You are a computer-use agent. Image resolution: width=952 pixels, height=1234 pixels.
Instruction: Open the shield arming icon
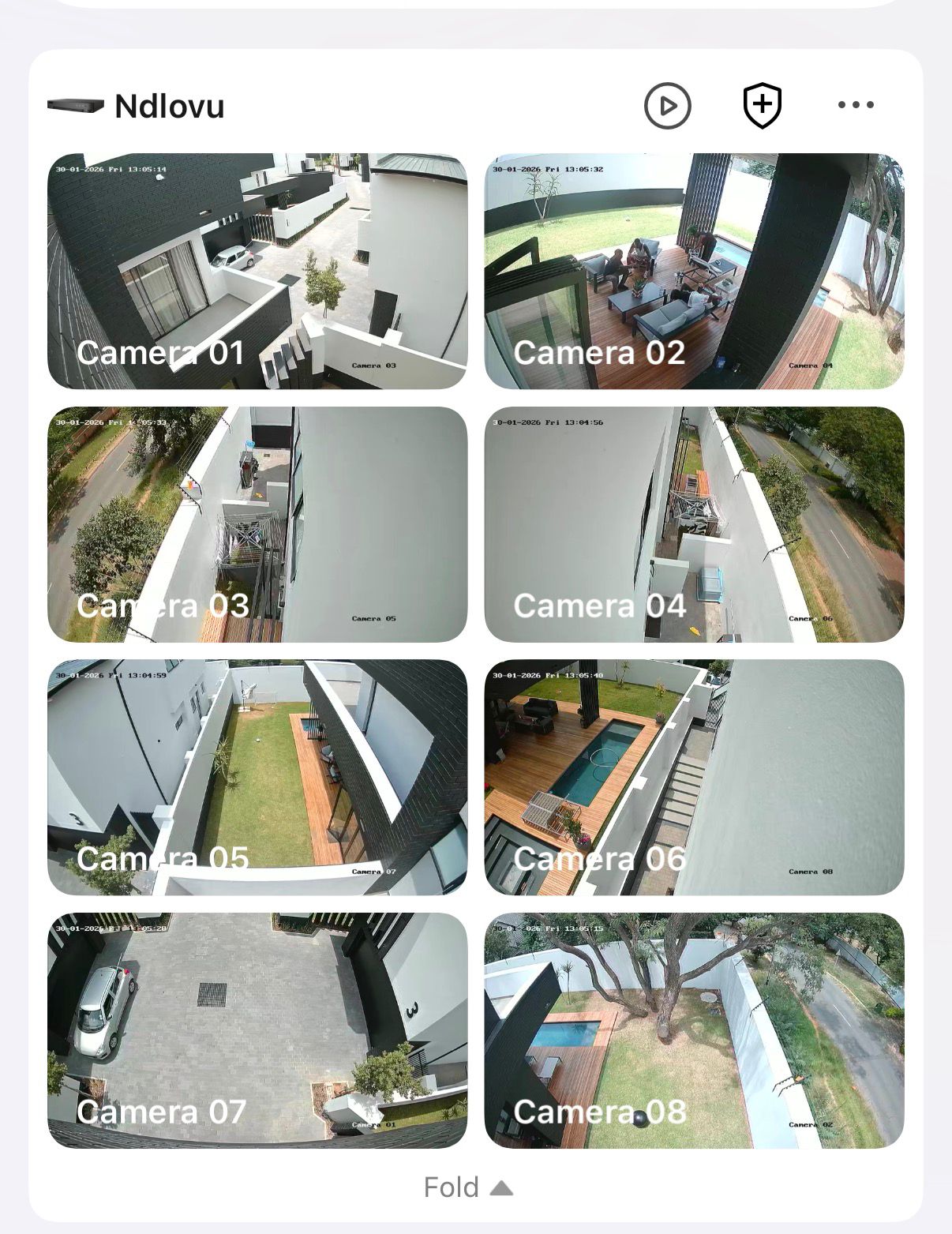click(762, 106)
